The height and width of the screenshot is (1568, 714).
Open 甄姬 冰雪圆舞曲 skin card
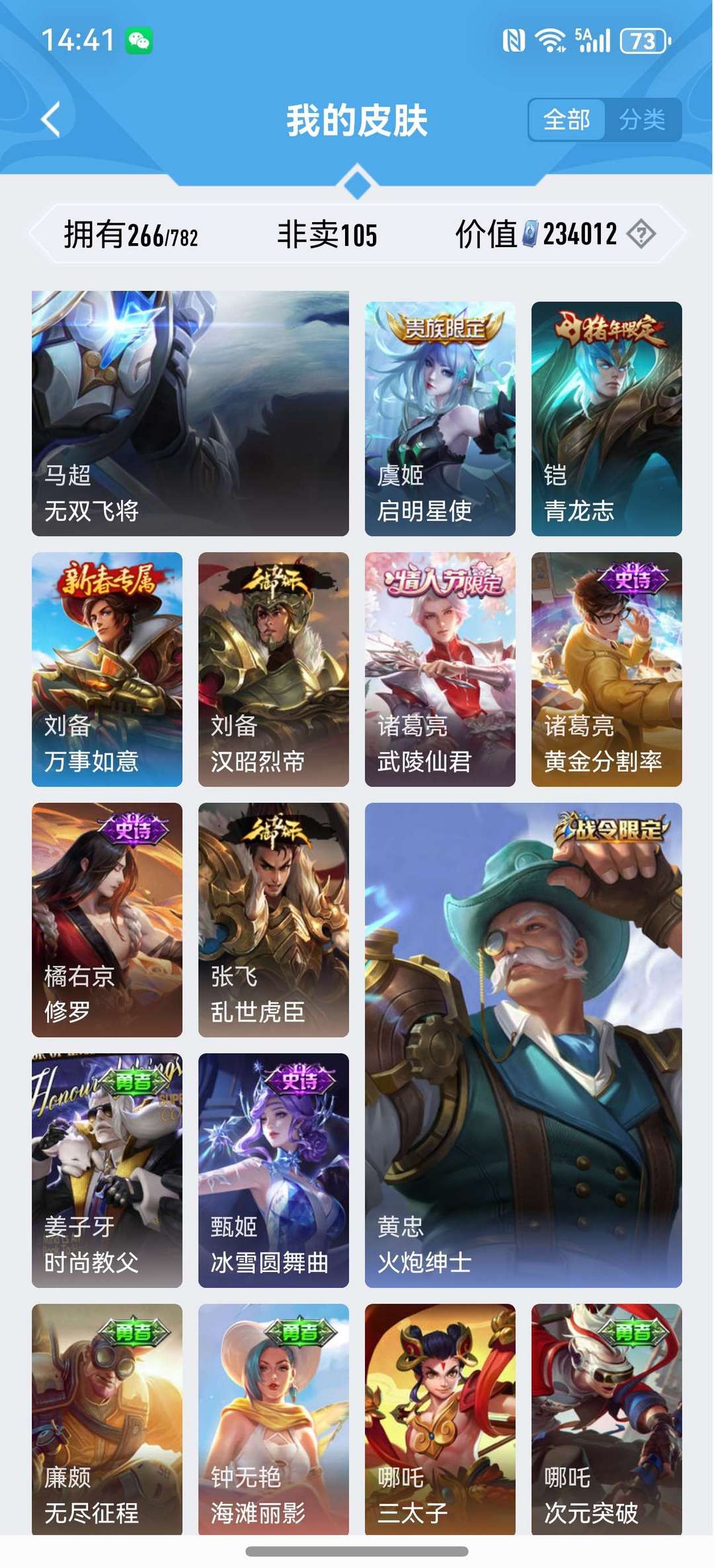[273, 1170]
